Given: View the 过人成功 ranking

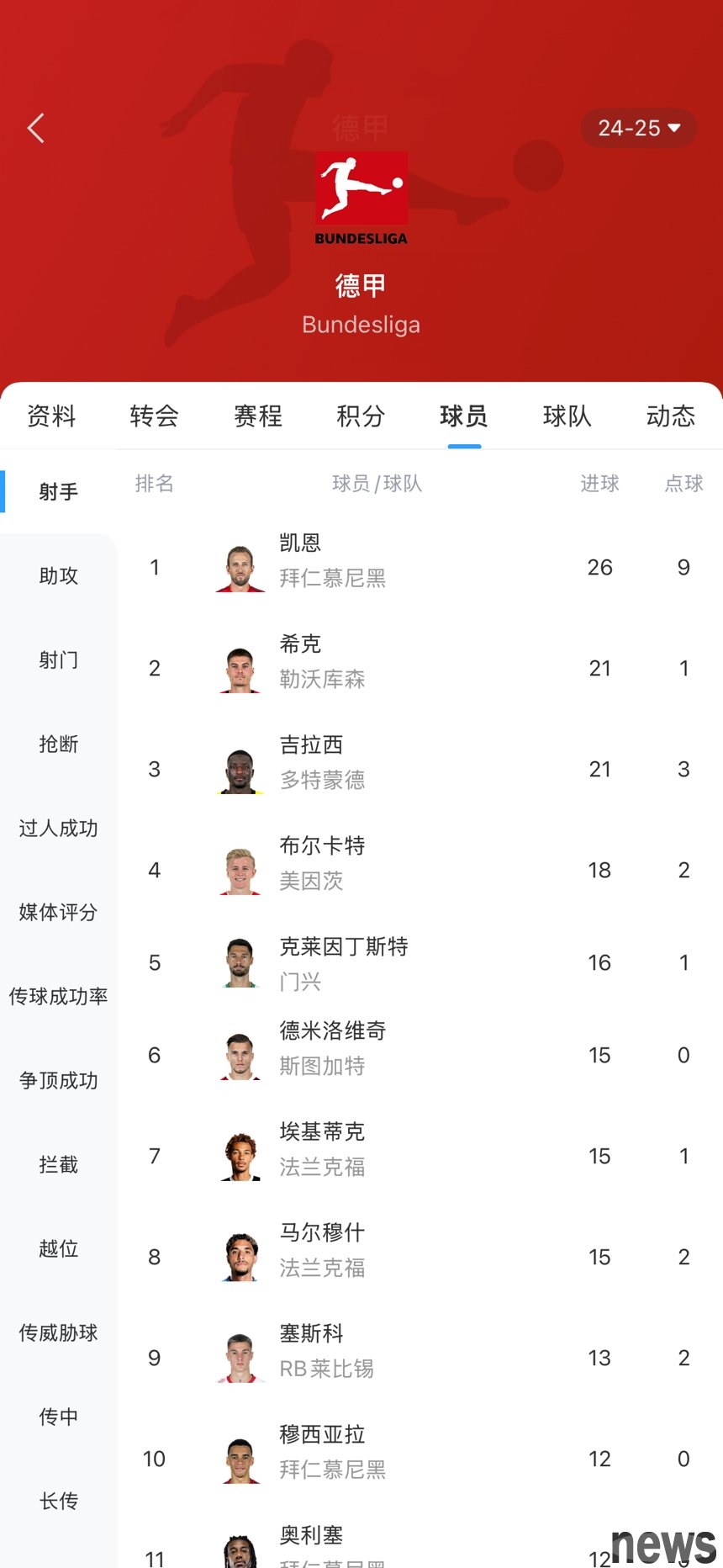Looking at the screenshot, I should [59, 829].
